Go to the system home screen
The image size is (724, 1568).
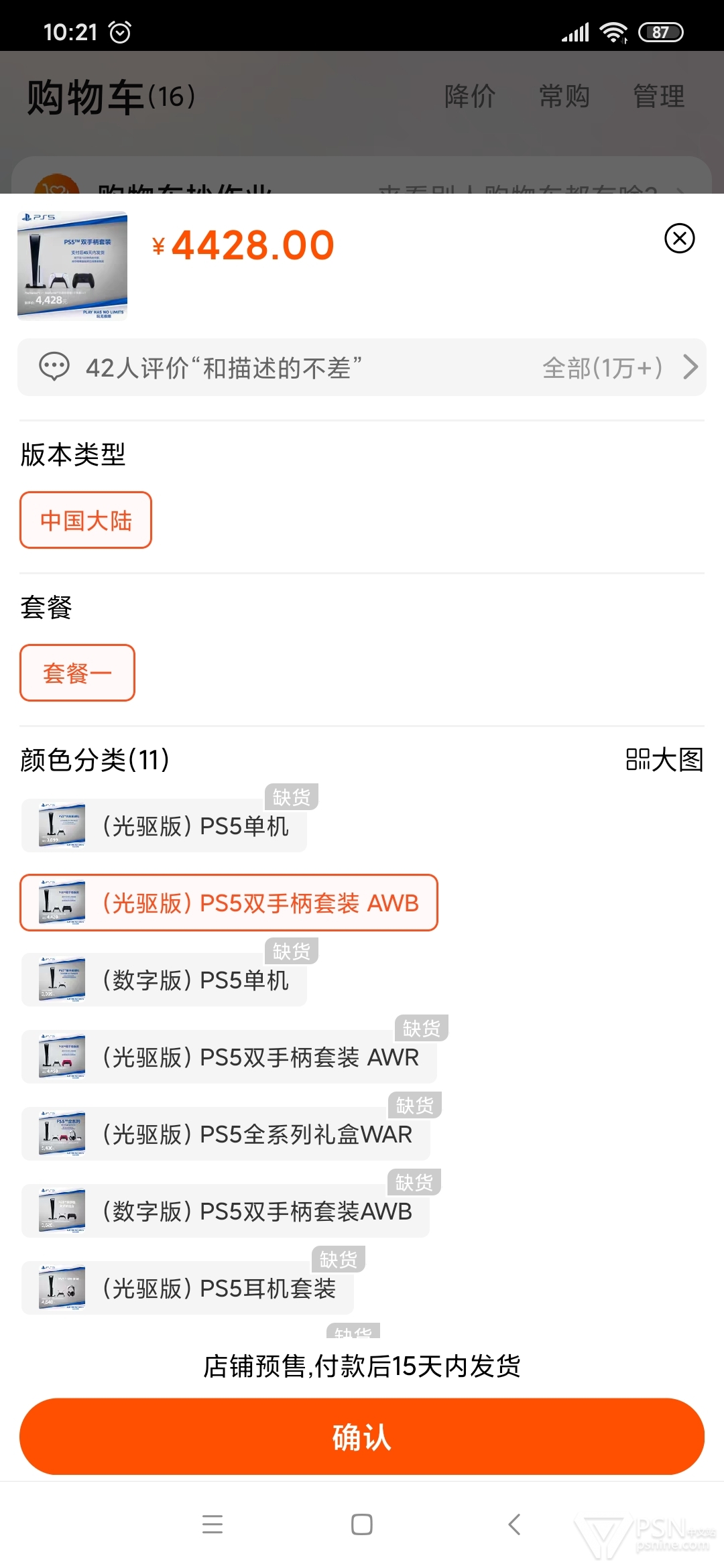362,1524
